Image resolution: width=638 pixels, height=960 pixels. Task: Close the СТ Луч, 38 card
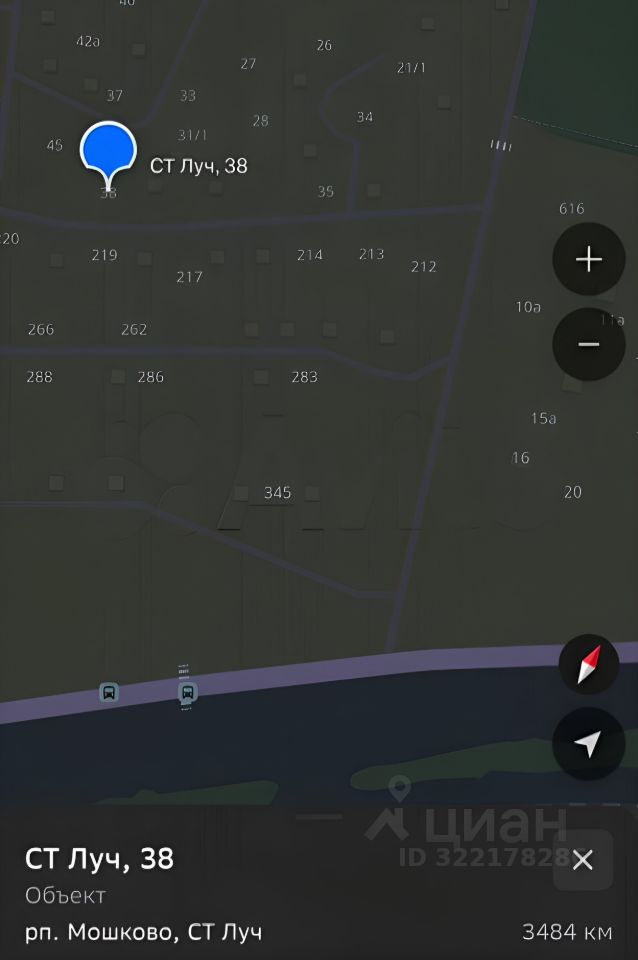(x=582, y=860)
